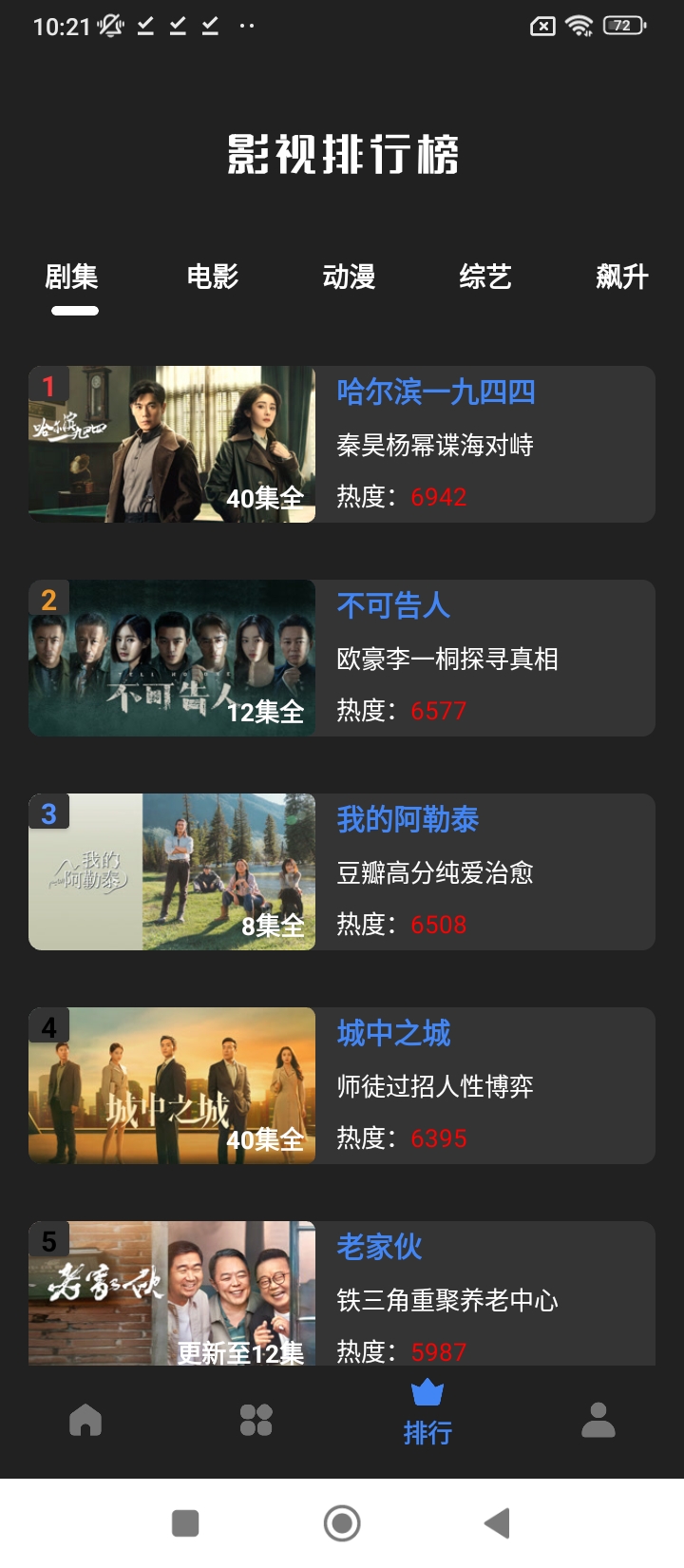This screenshot has width=684, height=1568.
Task: Open the 哈尔滨一九四四 drama card
Action: pyautogui.click(x=342, y=445)
